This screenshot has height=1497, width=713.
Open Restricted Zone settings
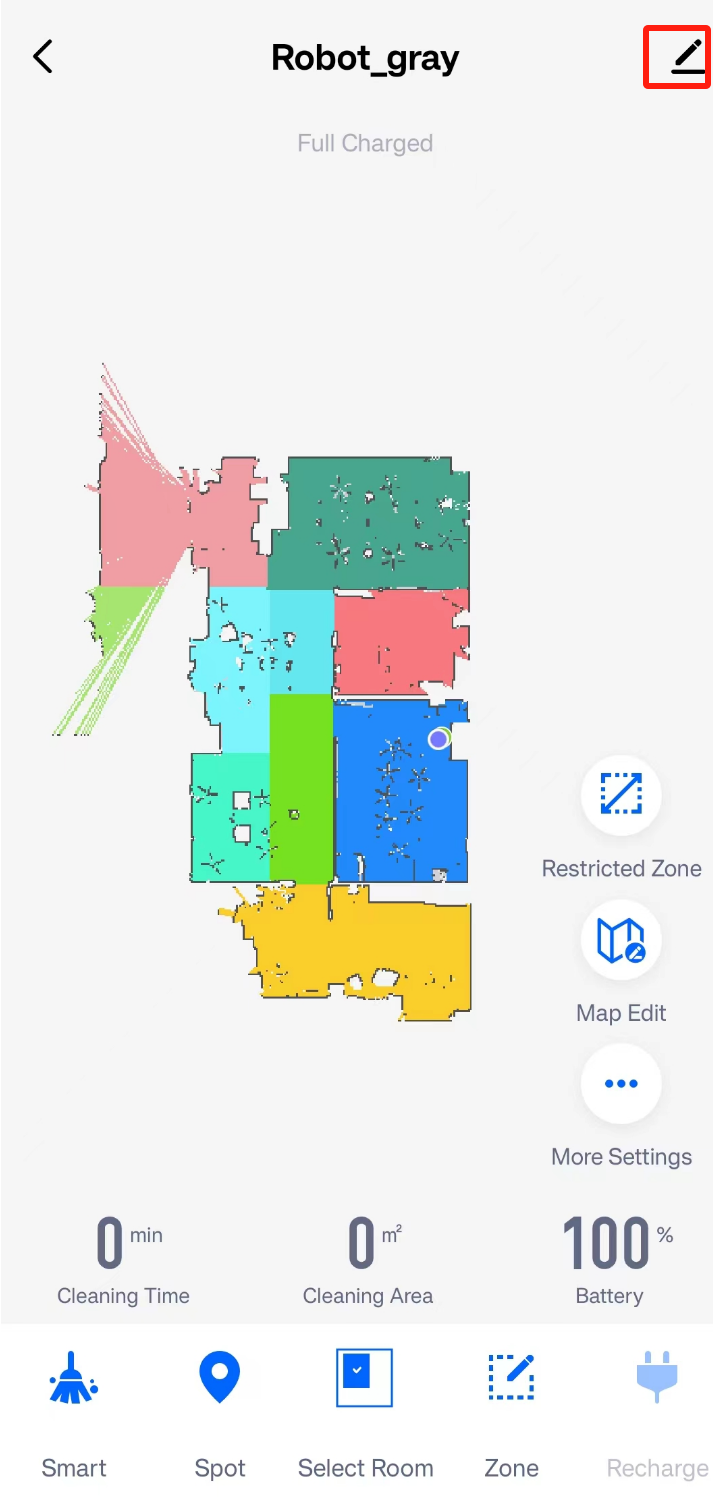[x=621, y=795]
